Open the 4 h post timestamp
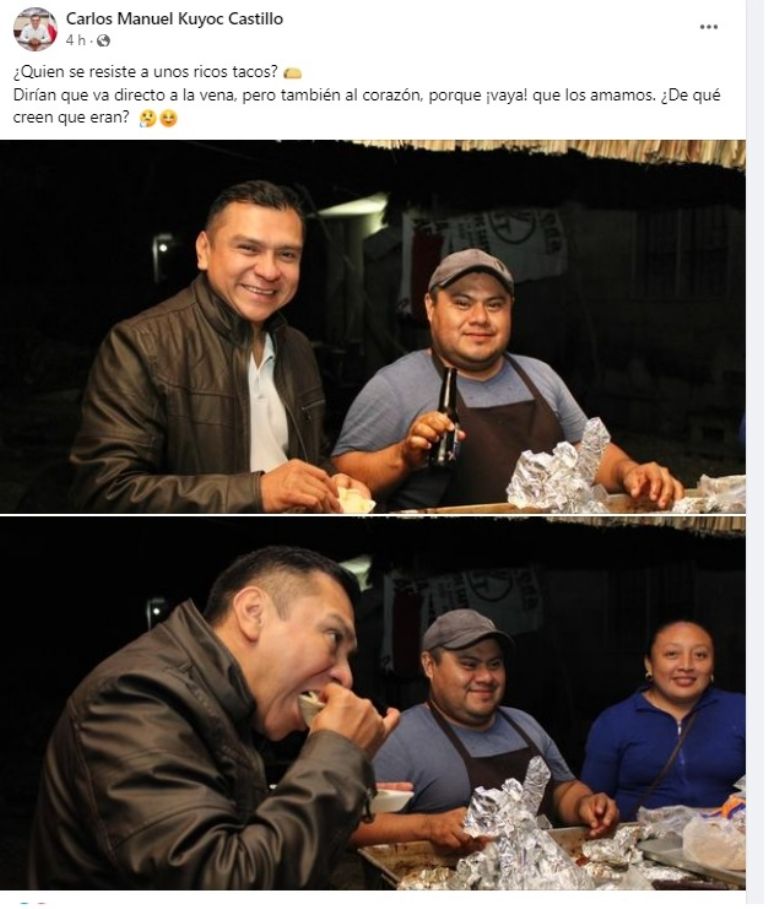This screenshot has width=768, height=909. (76, 41)
